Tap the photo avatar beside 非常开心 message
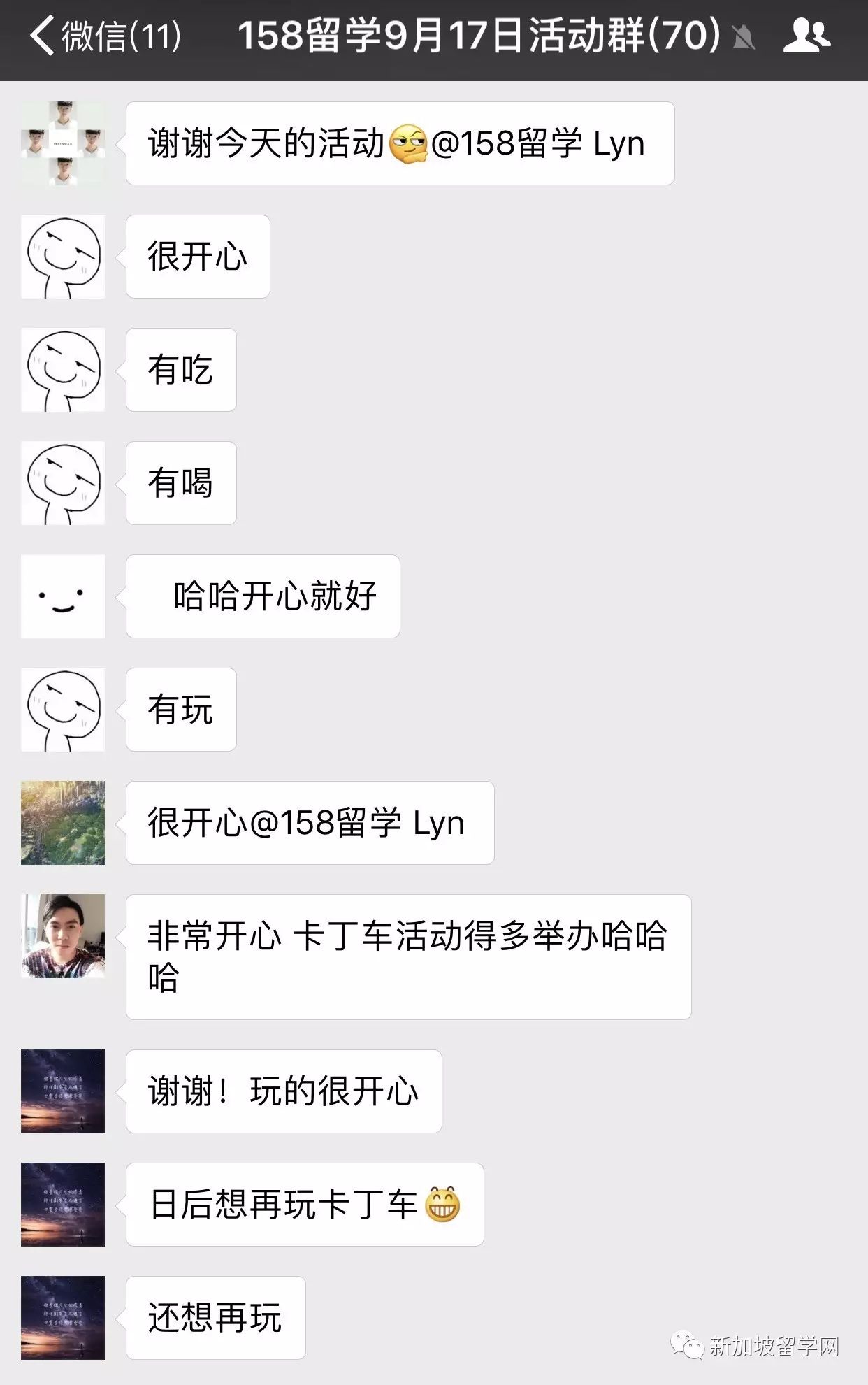 63,937
